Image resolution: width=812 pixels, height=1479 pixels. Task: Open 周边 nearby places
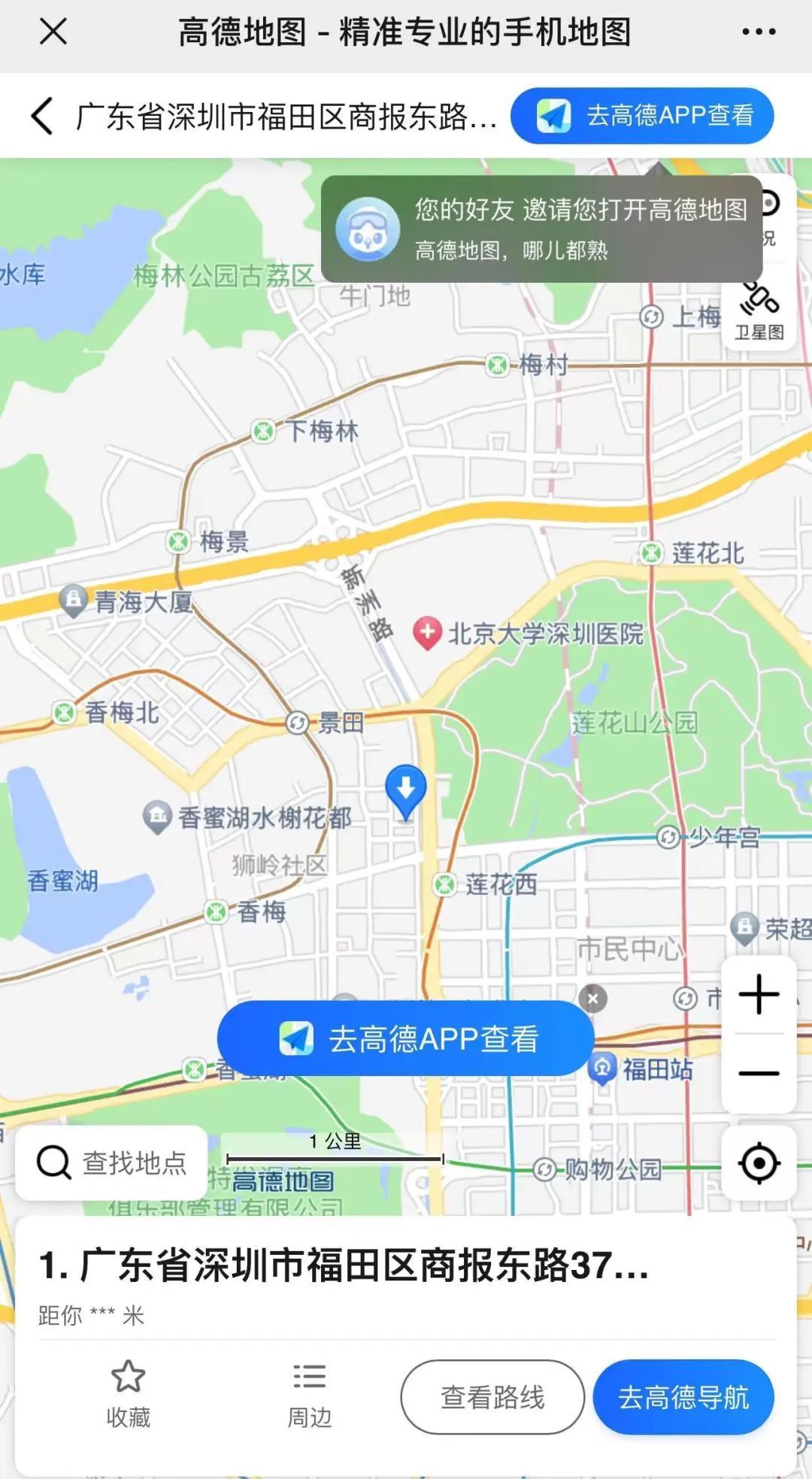point(309,1393)
